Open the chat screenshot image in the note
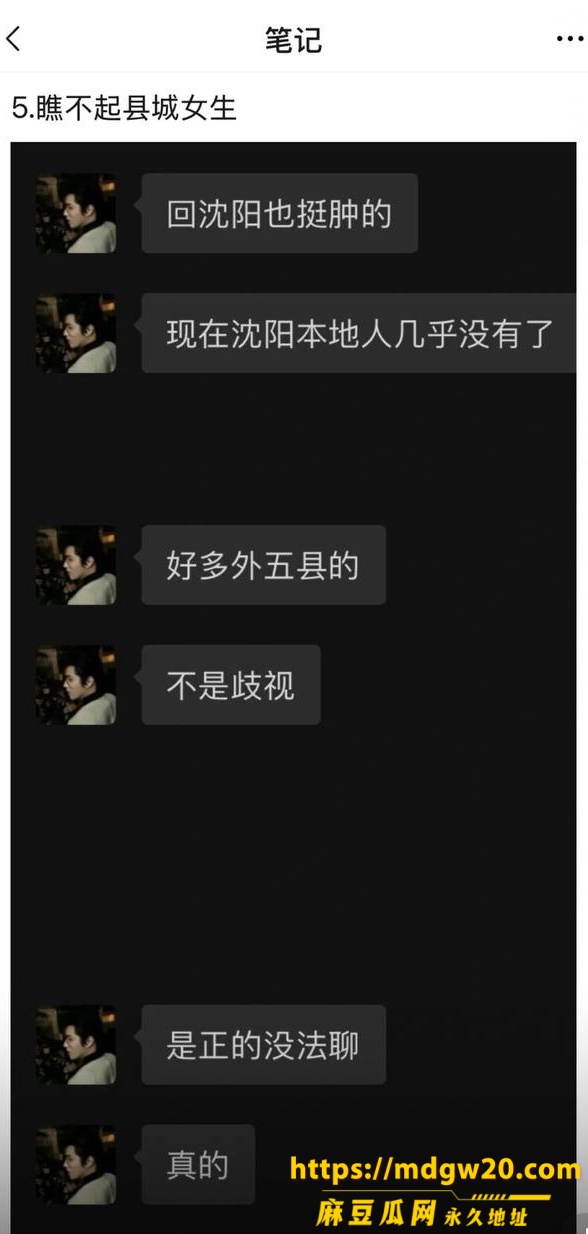588x1234 pixels. tap(294, 687)
